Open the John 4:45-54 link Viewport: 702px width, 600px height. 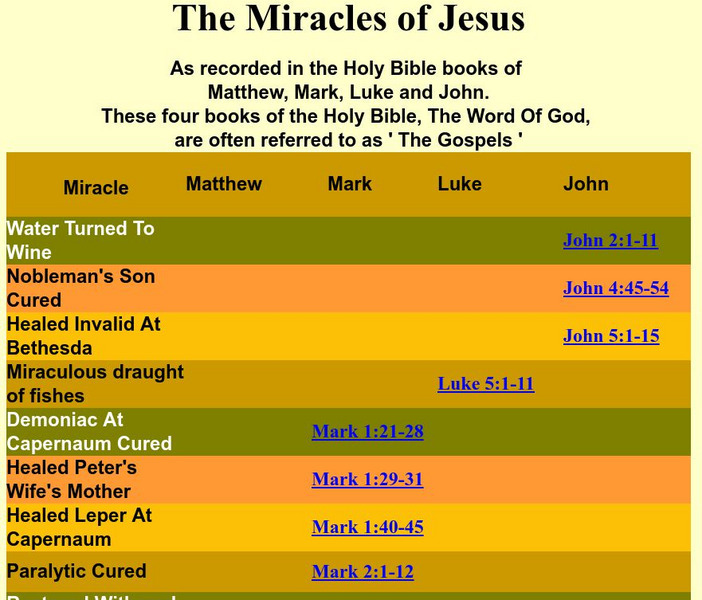pos(615,288)
